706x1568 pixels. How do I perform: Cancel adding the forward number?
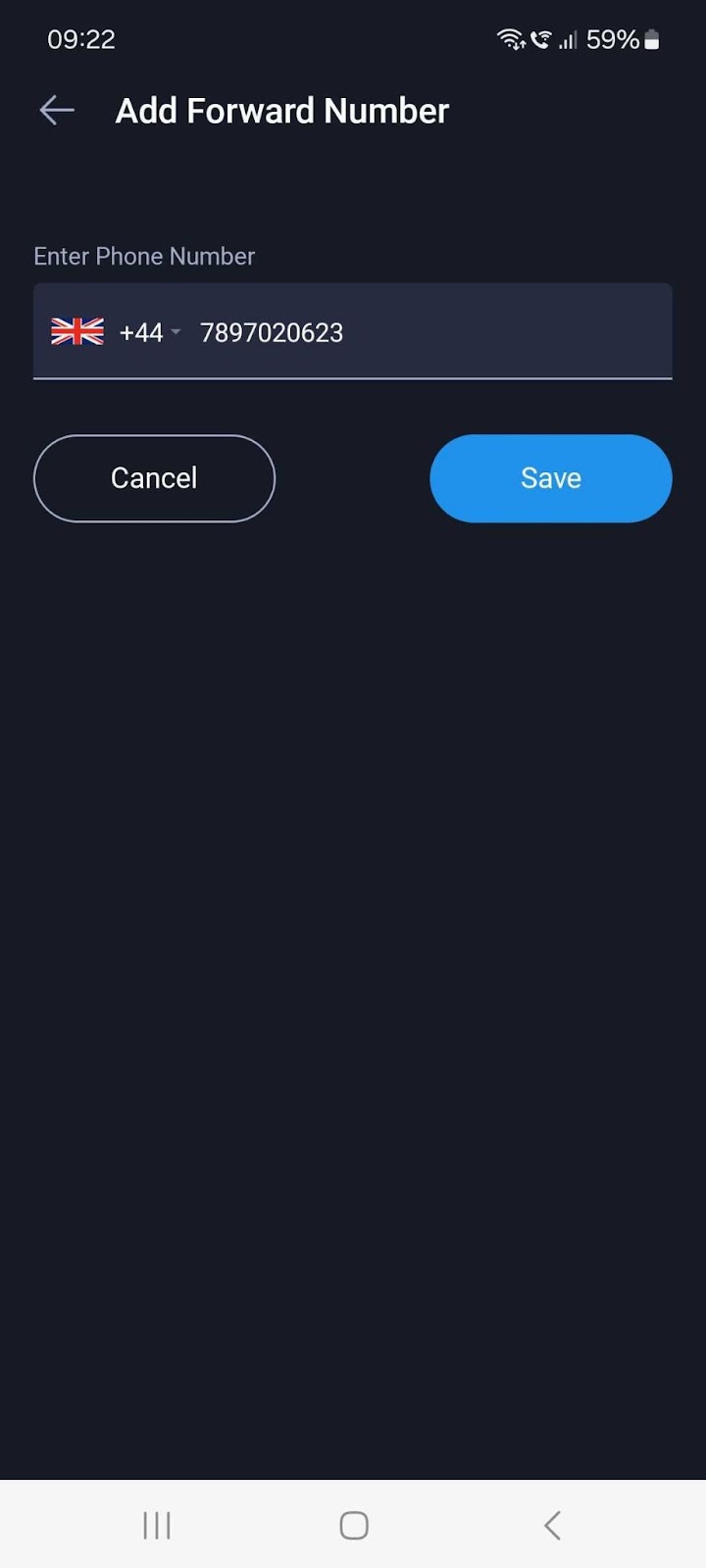pyautogui.click(x=154, y=478)
